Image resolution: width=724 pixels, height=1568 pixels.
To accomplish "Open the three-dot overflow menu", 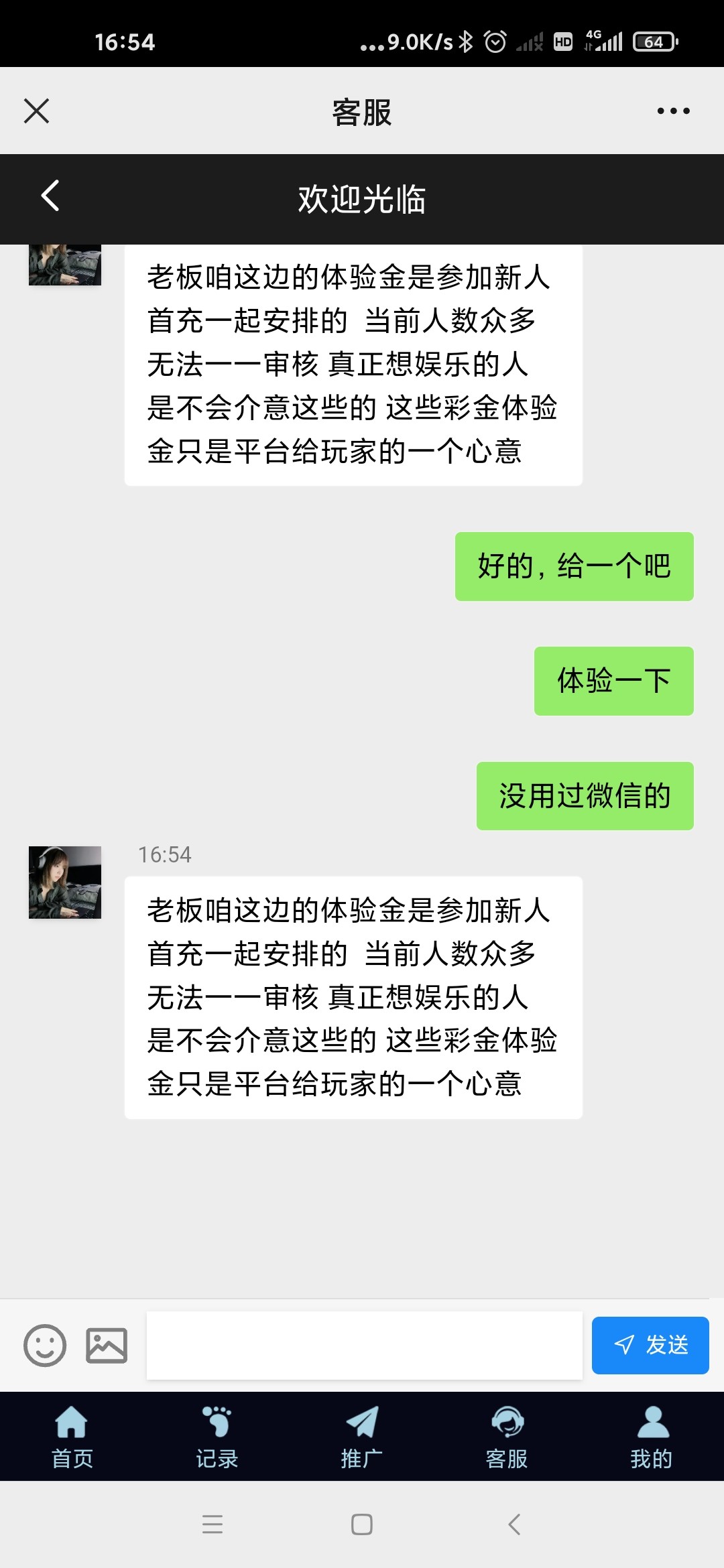I will tap(673, 111).
